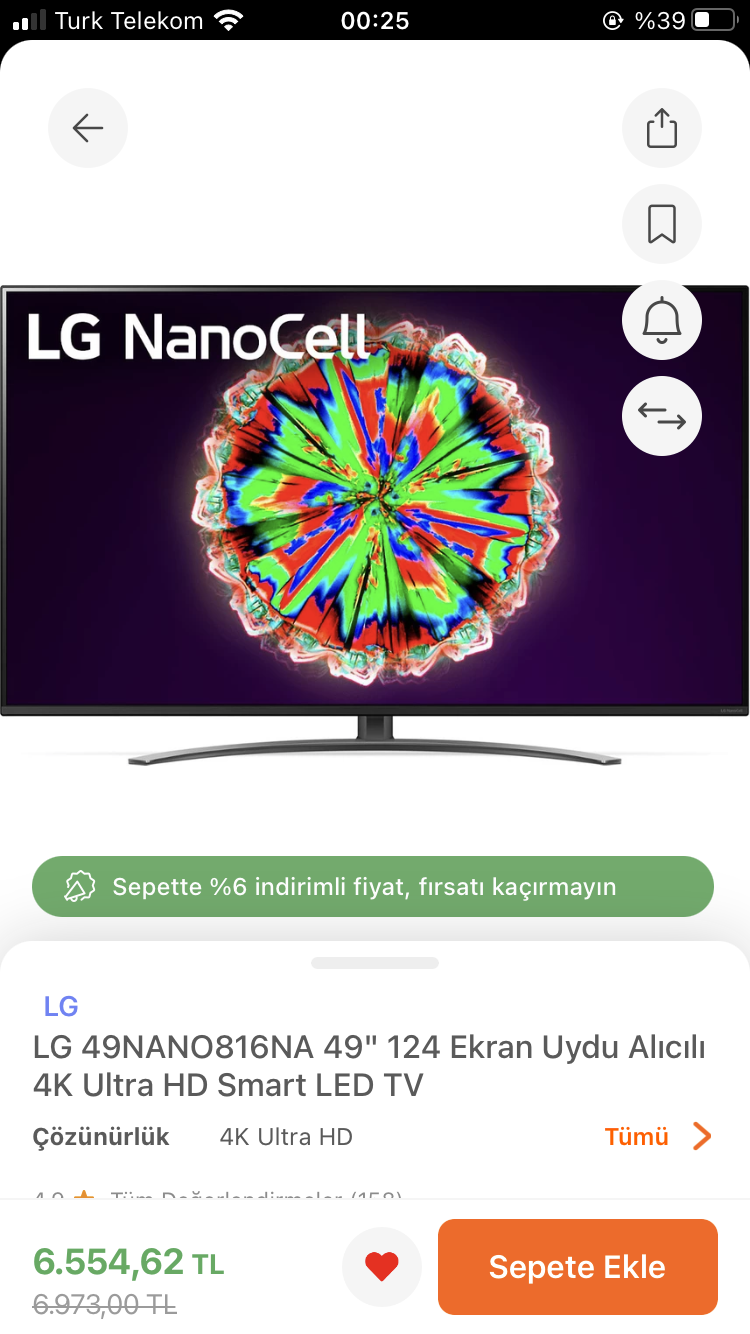Add product to favorites with heart
Viewport: 750px width, 1334px height.
382,1267
